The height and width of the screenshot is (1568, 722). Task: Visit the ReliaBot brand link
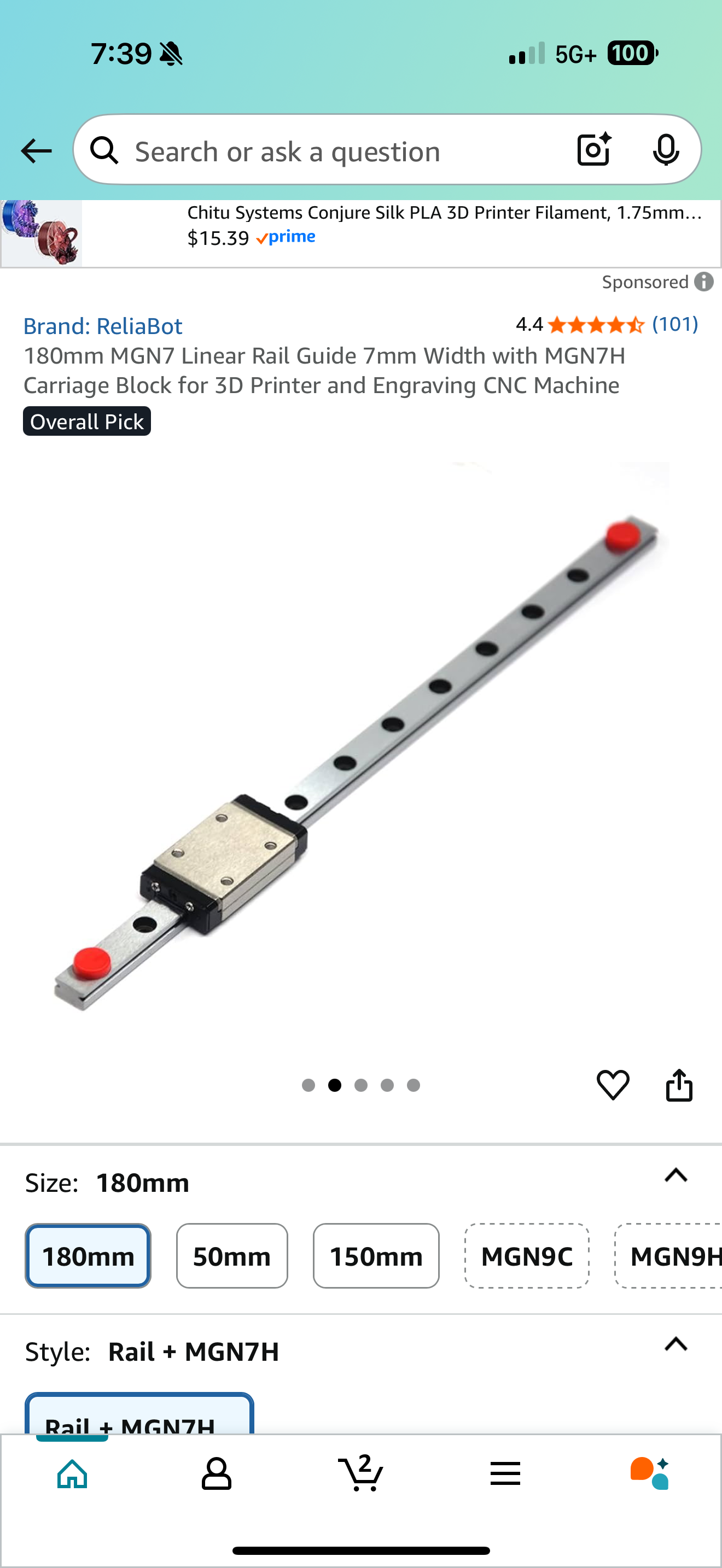(x=103, y=326)
